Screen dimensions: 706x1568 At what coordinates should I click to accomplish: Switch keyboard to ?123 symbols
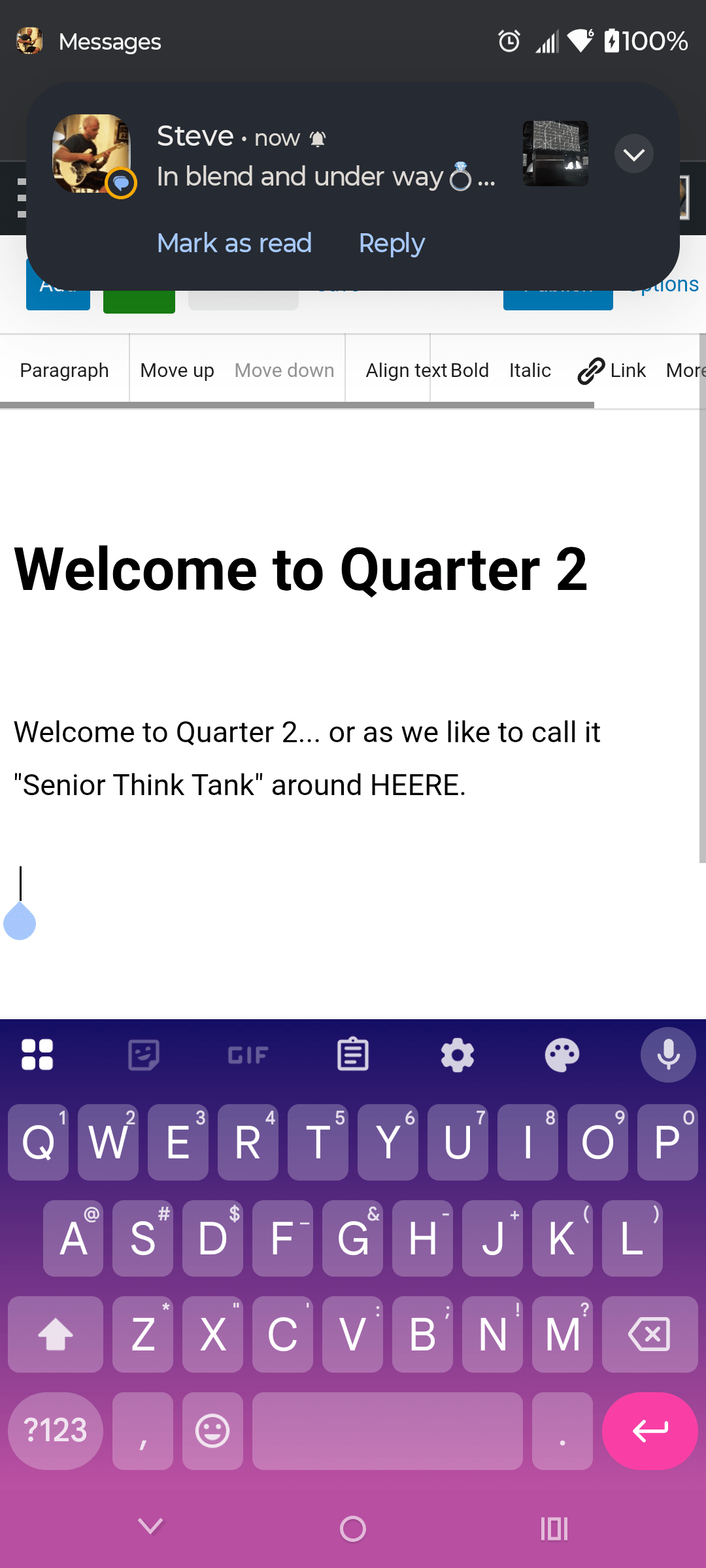tap(56, 1431)
